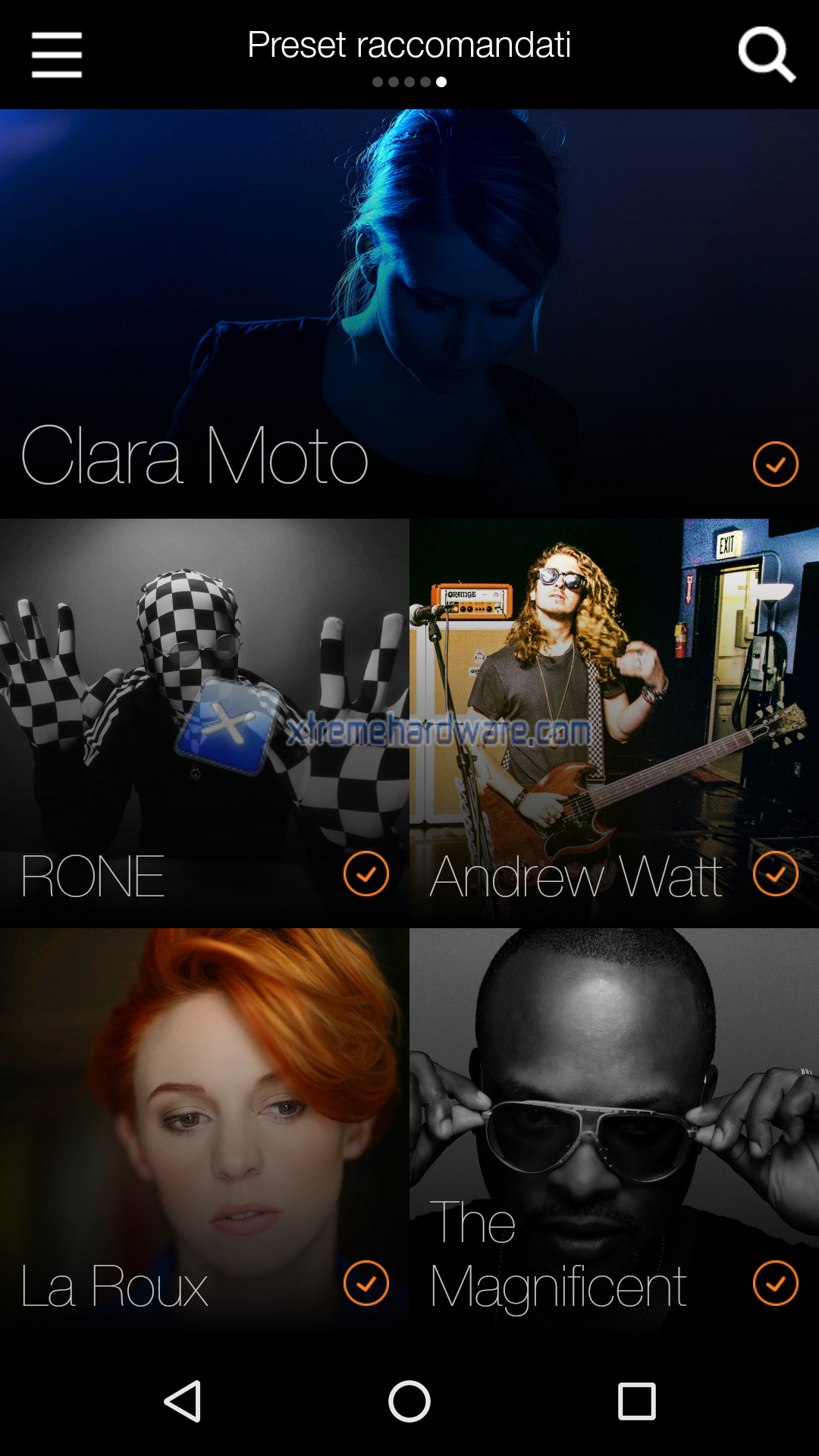
Task: Tap the first page indicator dot
Action: point(379,81)
